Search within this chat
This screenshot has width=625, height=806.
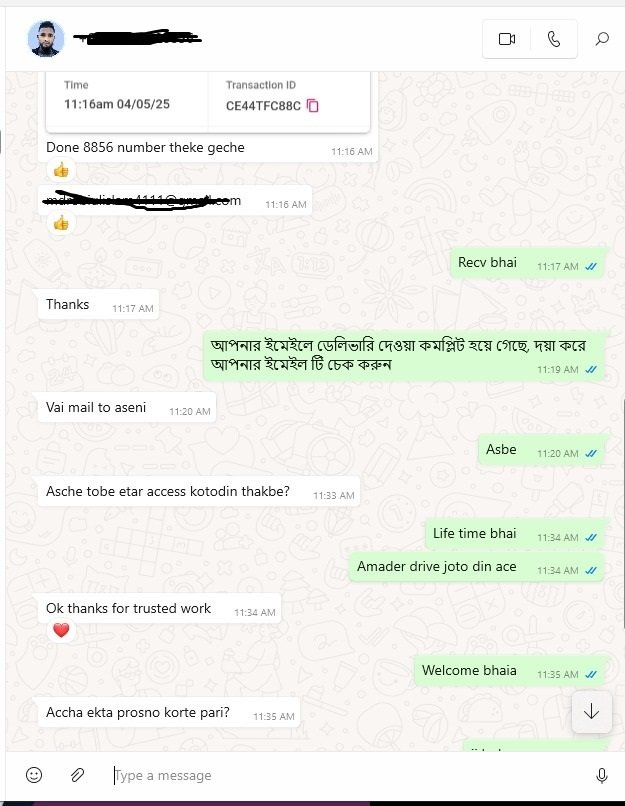pyautogui.click(x=602, y=39)
